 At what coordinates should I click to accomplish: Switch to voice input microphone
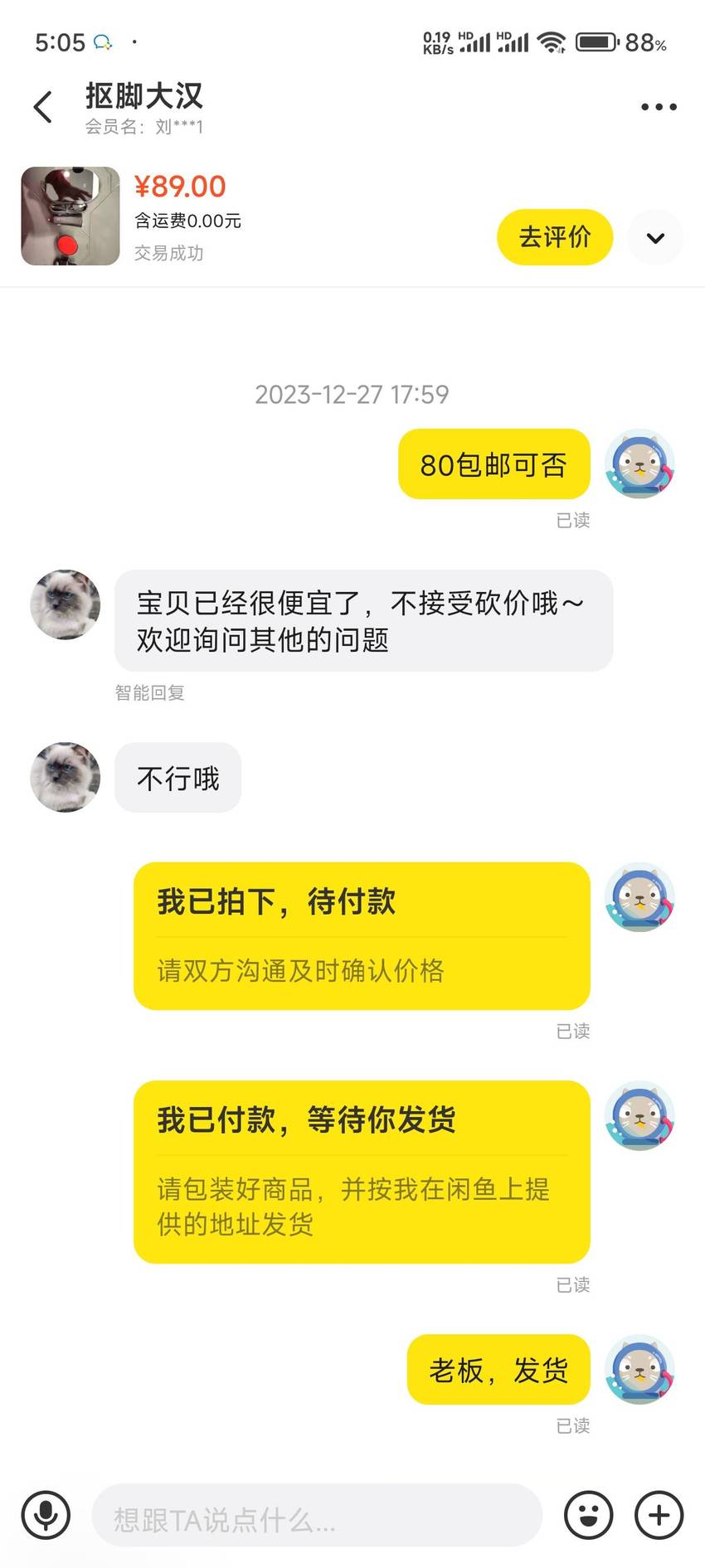click(46, 1515)
